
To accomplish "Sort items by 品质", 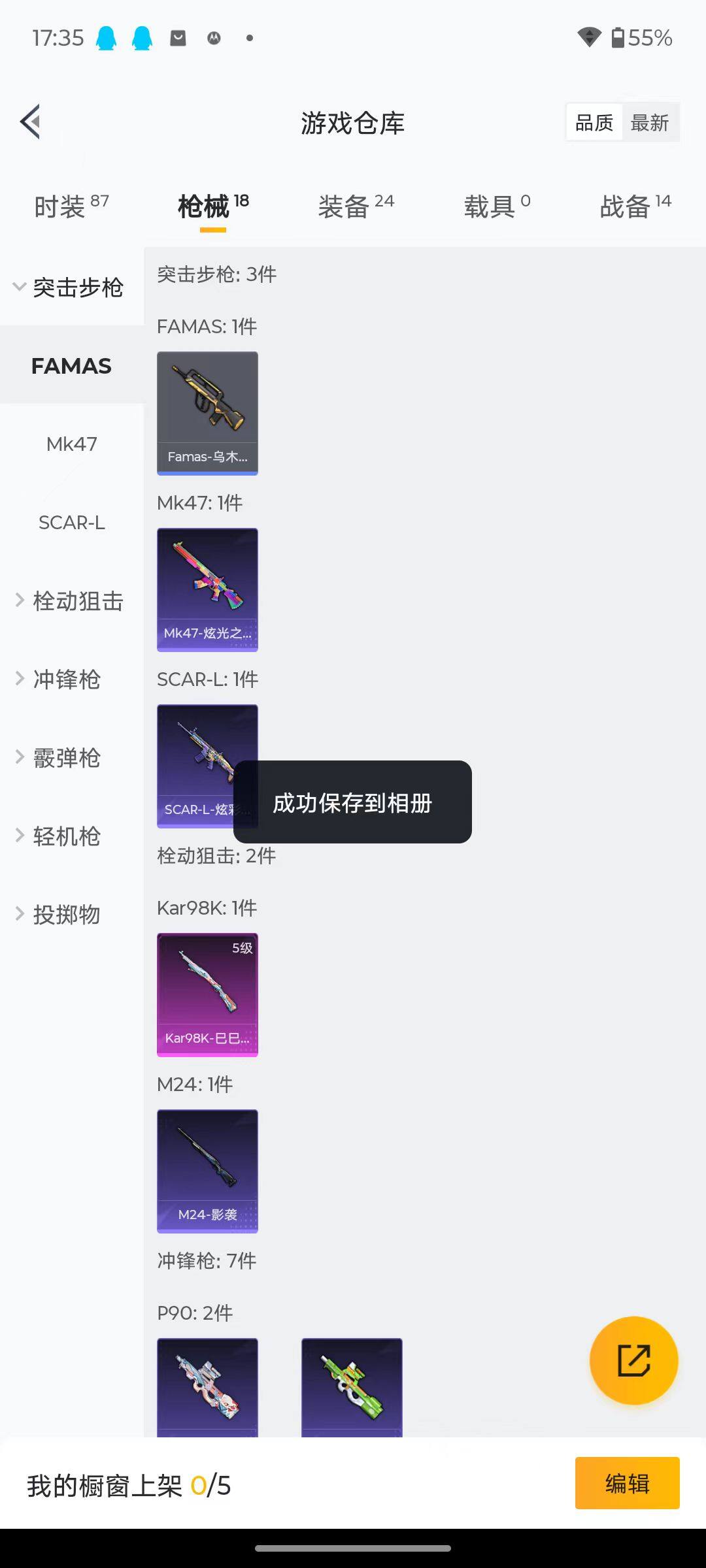I will coord(594,122).
